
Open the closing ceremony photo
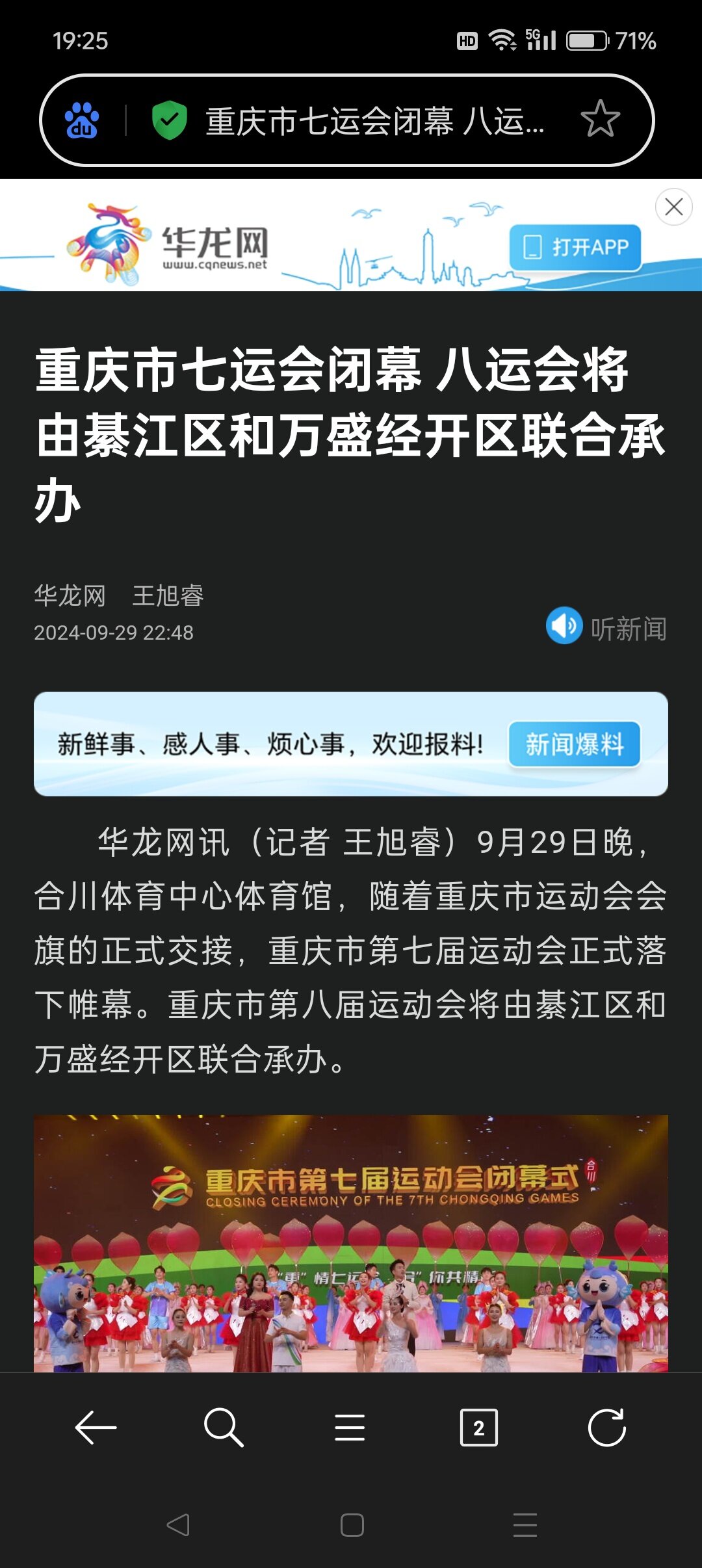click(351, 1243)
